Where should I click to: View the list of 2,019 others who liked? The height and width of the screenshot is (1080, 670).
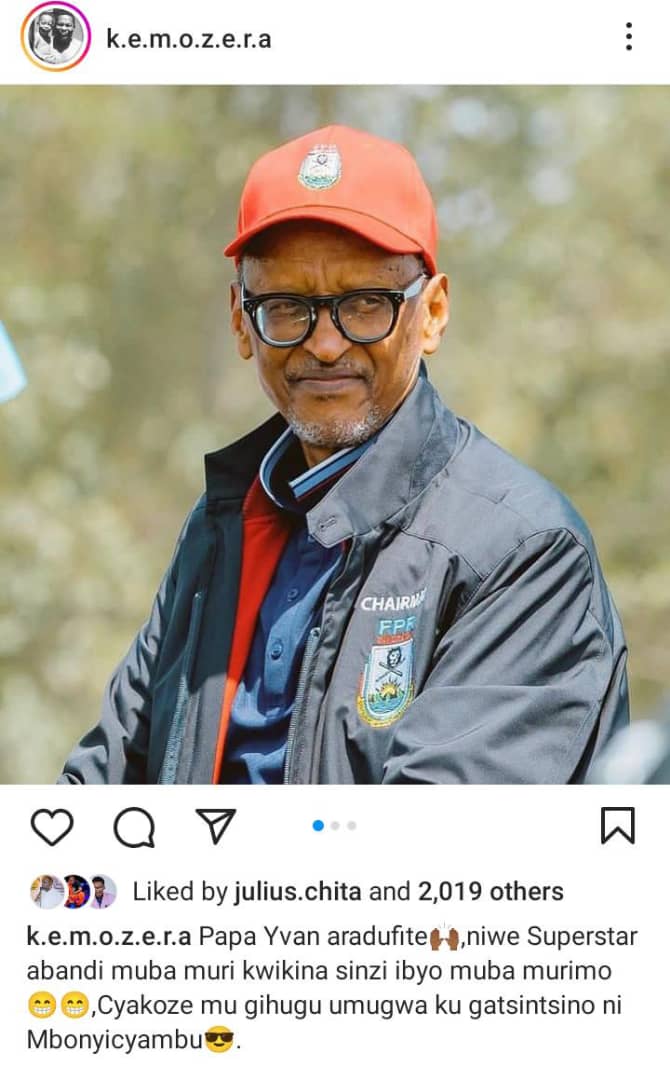[x=490, y=891]
